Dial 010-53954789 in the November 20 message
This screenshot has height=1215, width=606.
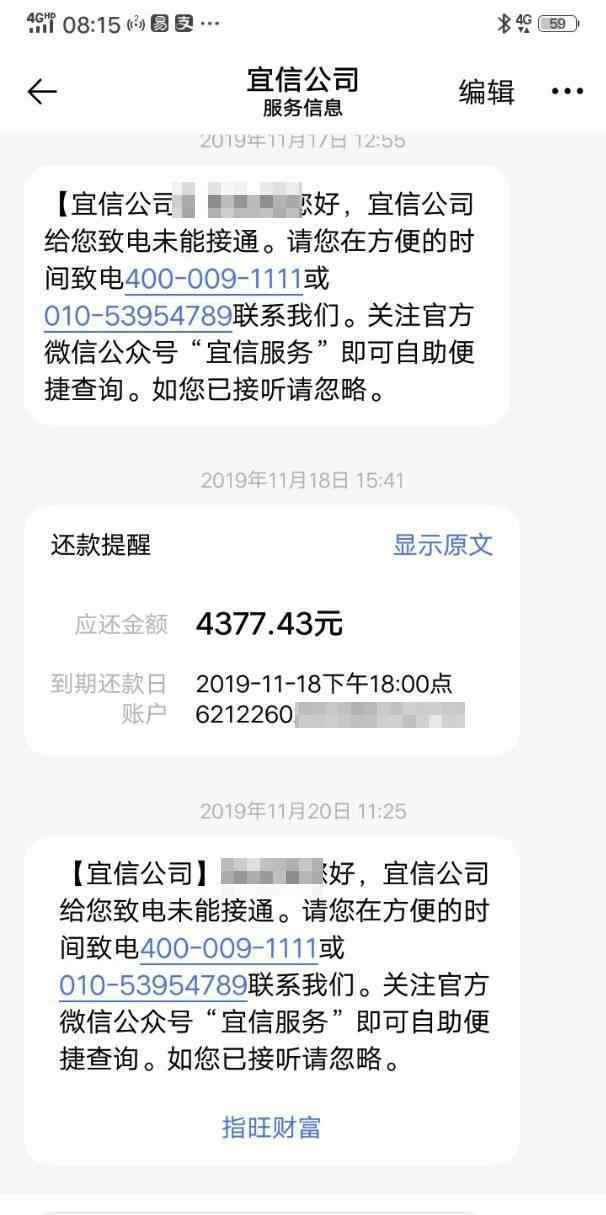(x=153, y=986)
